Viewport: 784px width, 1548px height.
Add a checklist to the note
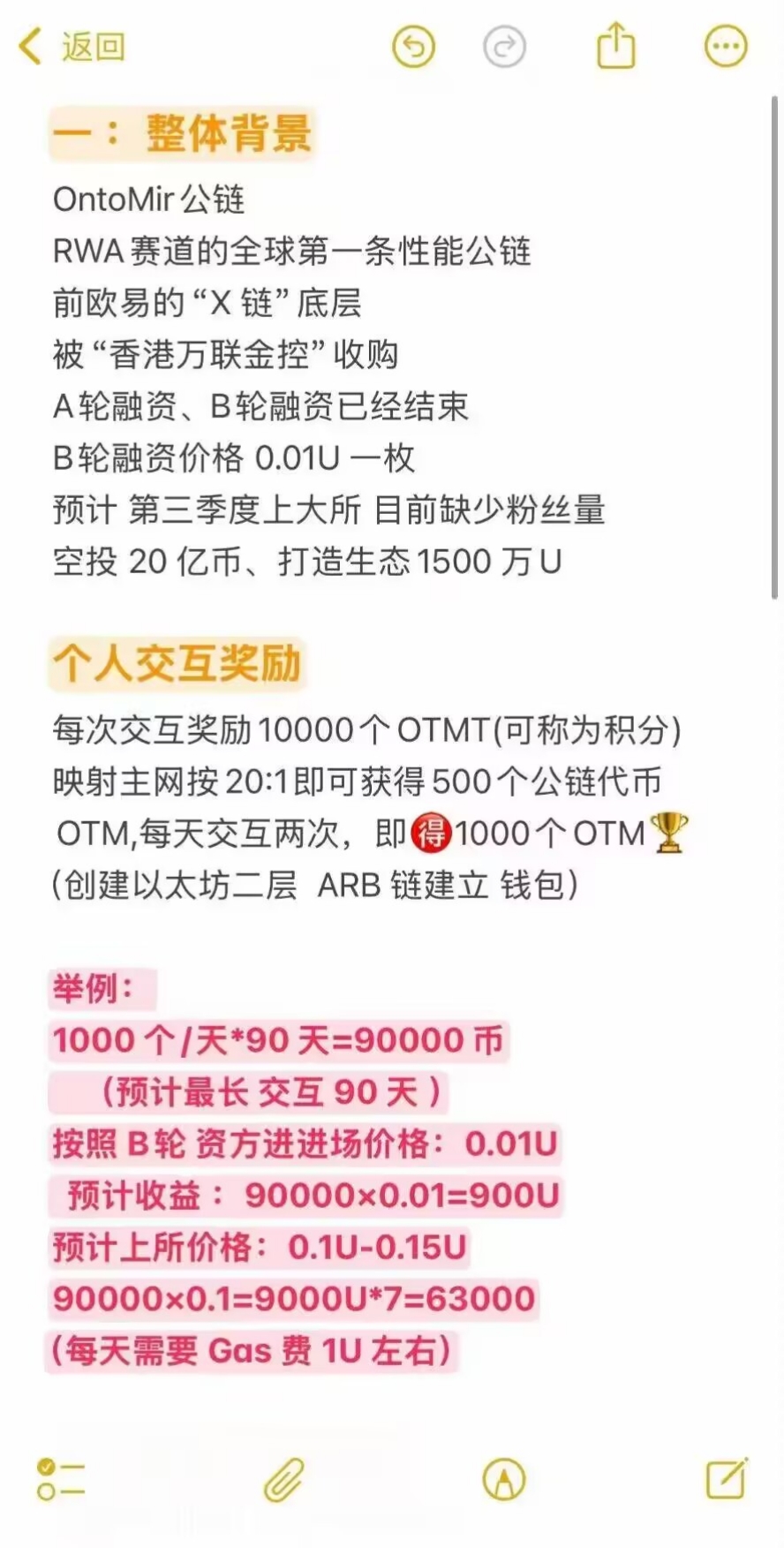[x=60, y=1479]
